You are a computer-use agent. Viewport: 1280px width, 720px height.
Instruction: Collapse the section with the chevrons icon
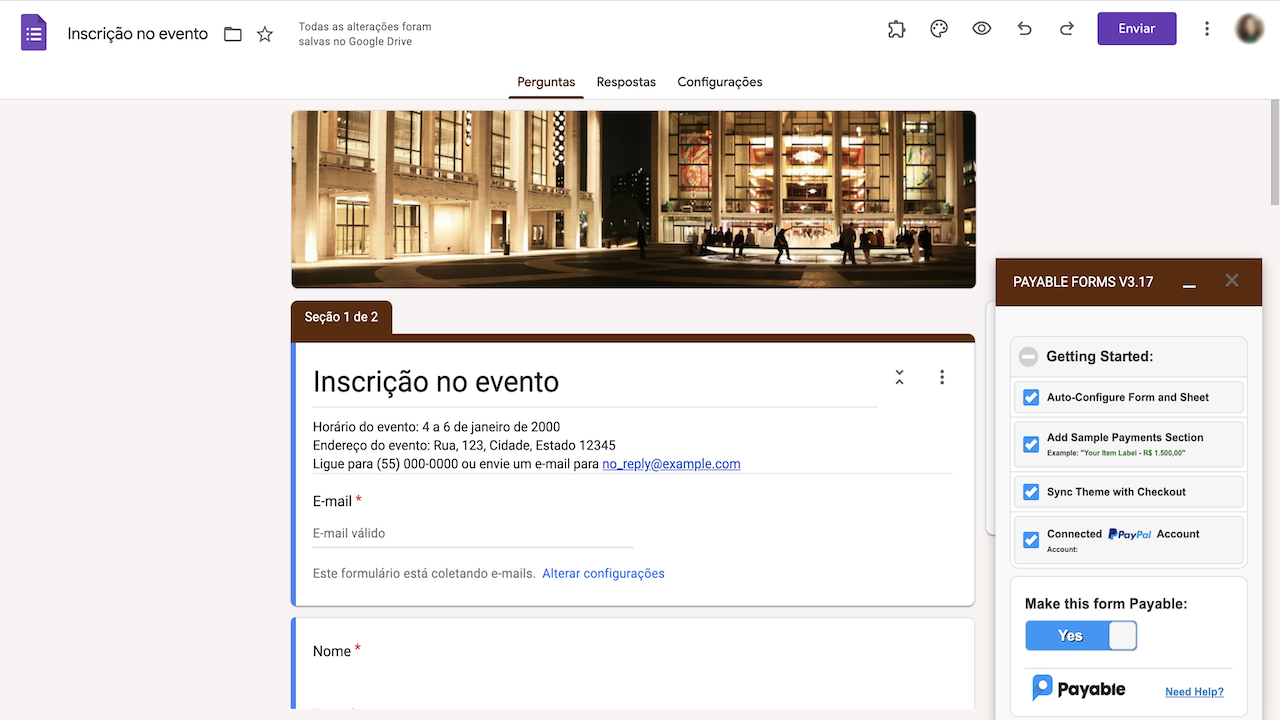pos(899,377)
